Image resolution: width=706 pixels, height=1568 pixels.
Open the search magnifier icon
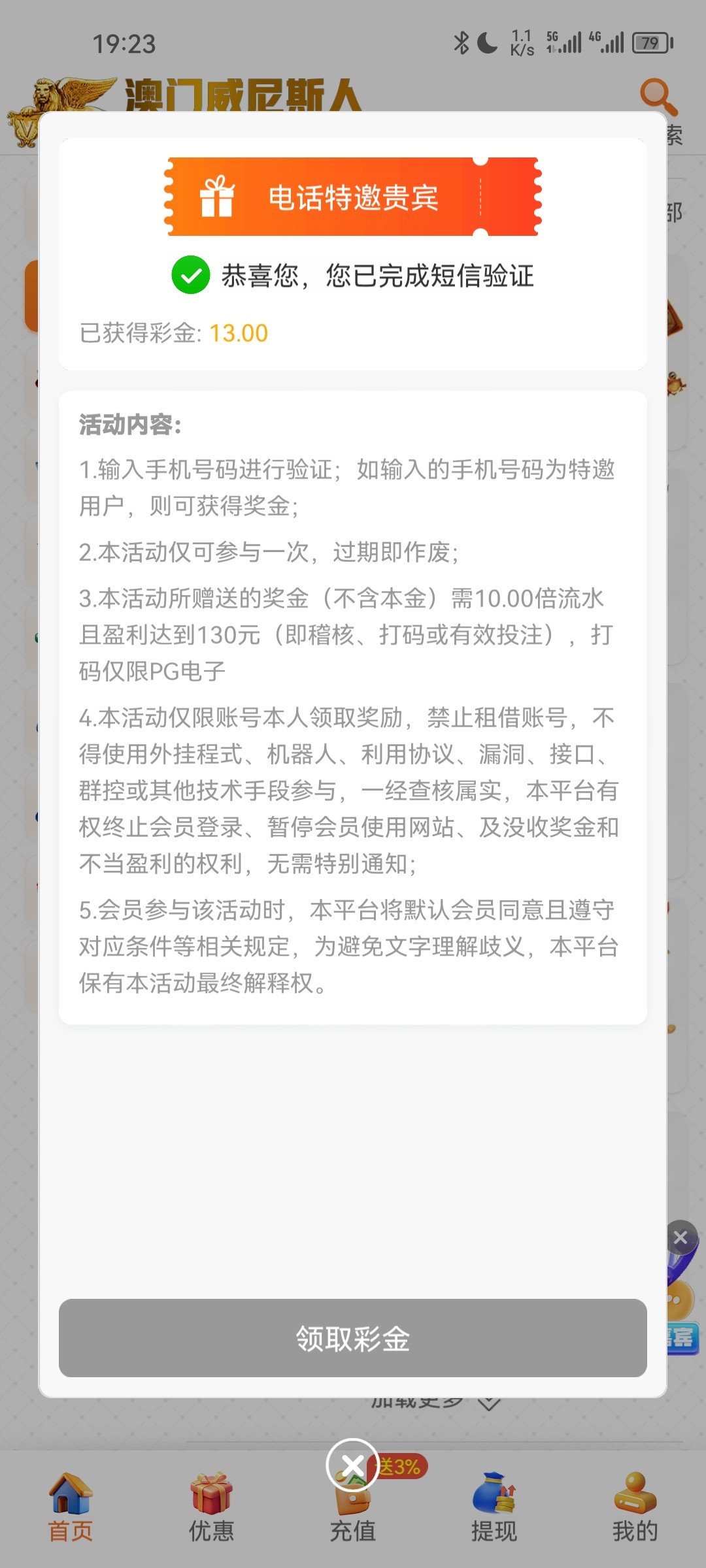click(657, 97)
